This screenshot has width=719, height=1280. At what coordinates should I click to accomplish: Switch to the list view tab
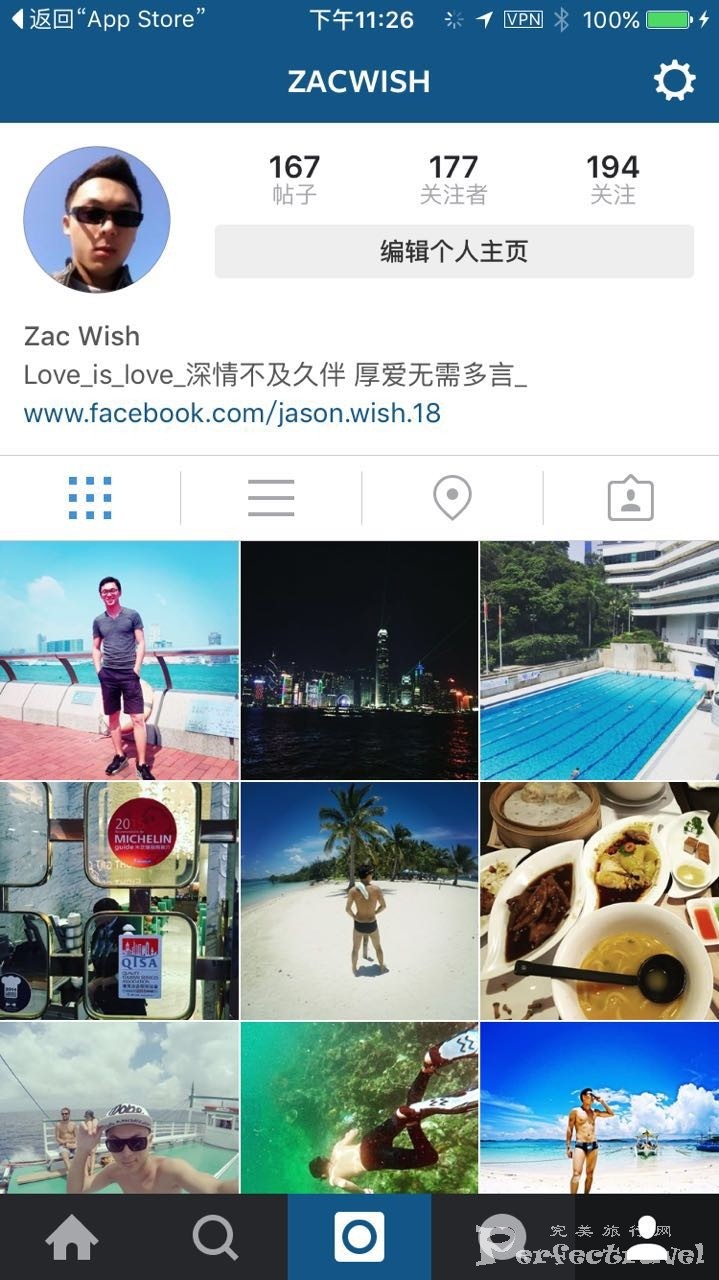point(271,497)
